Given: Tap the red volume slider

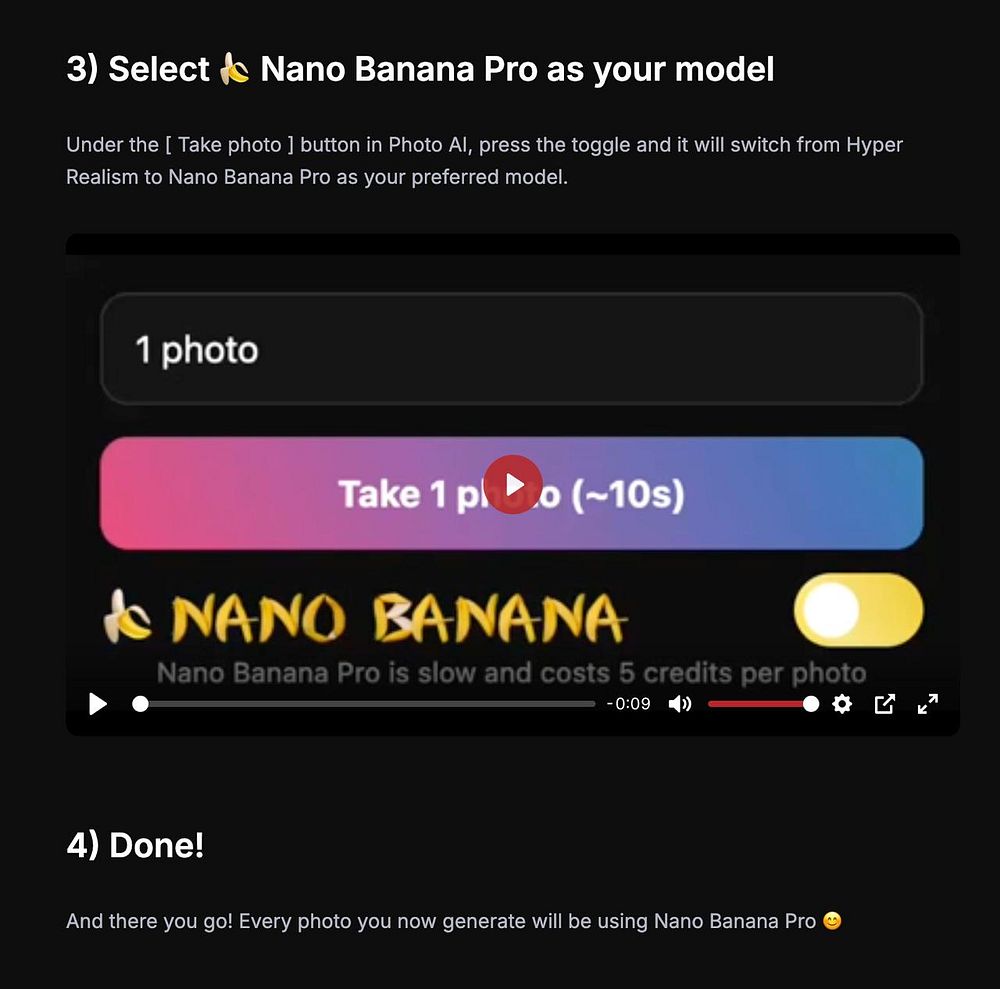Looking at the screenshot, I should click(760, 704).
